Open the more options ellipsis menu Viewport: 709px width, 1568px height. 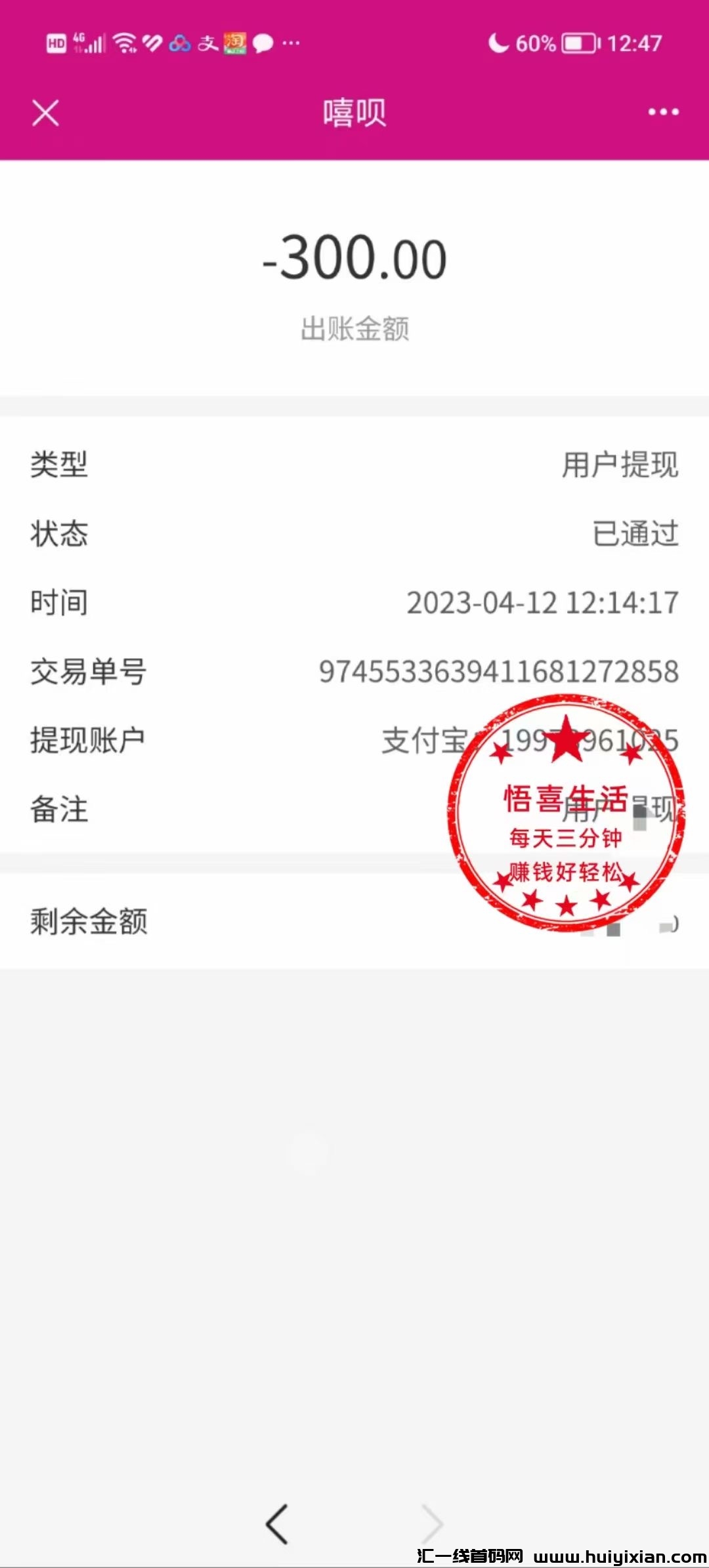pyautogui.click(x=663, y=112)
